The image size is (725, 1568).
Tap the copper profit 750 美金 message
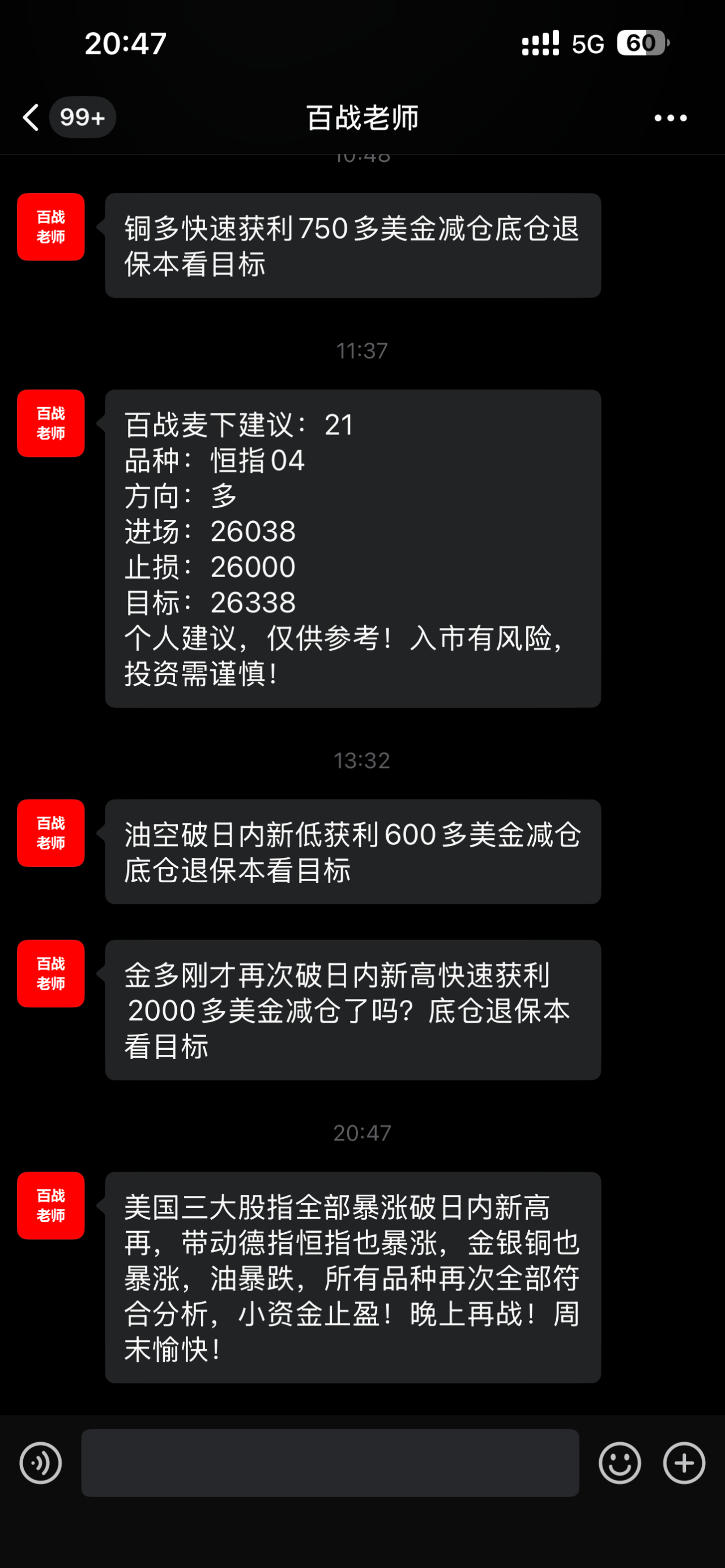[353, 245]
